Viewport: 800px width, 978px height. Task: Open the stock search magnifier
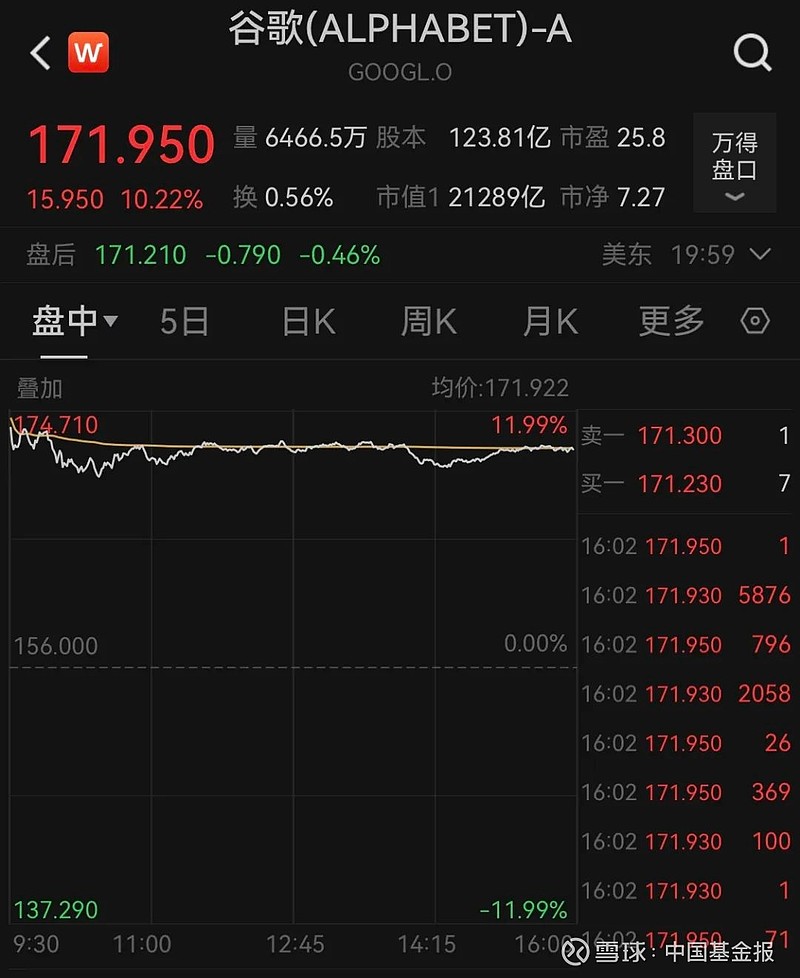pyautogui.click(x=753, y=52)
